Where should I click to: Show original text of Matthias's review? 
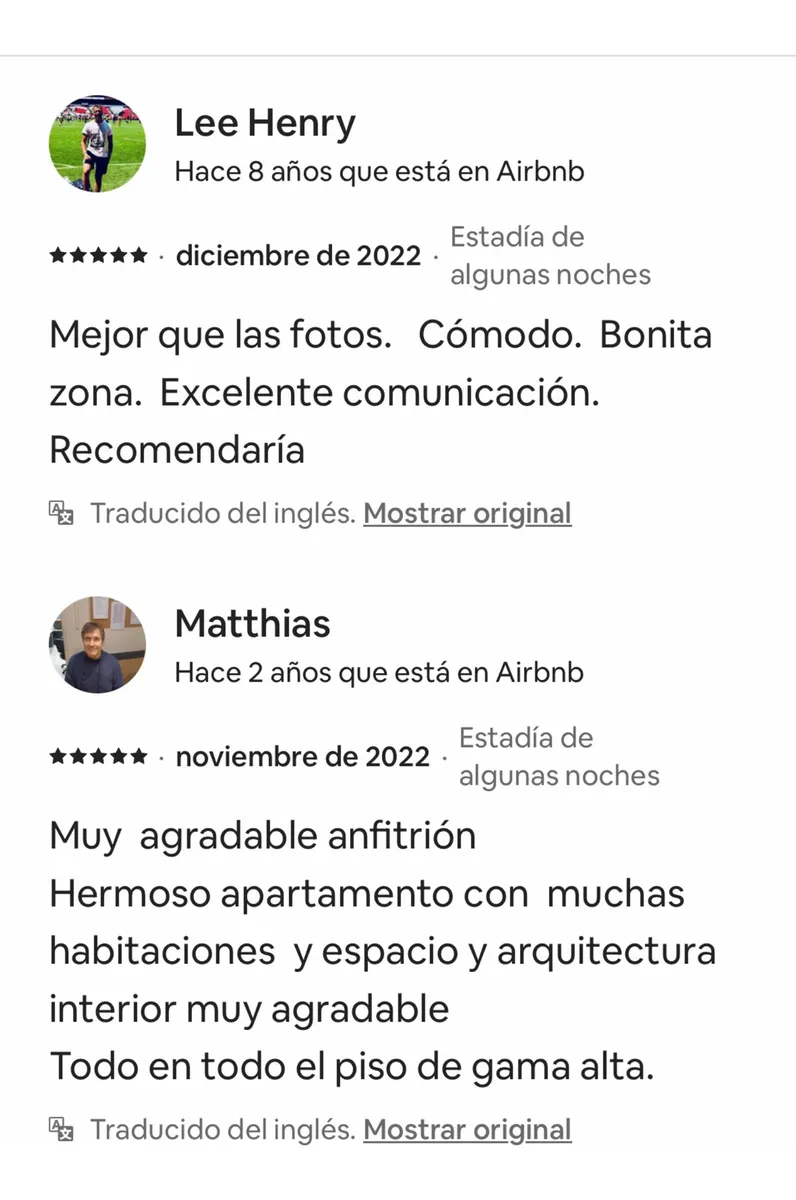click(467, 1130)
